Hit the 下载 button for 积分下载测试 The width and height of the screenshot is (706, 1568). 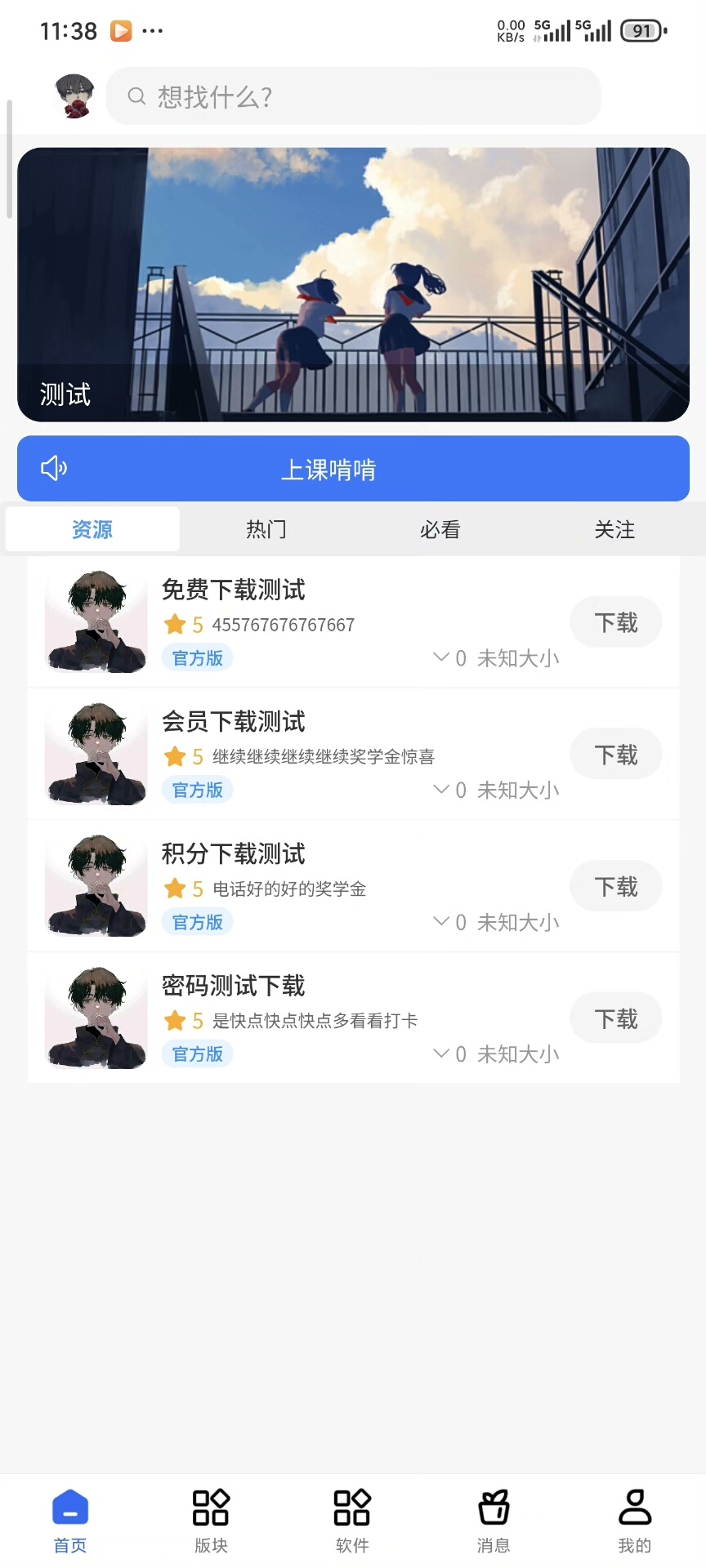[615, 887]
